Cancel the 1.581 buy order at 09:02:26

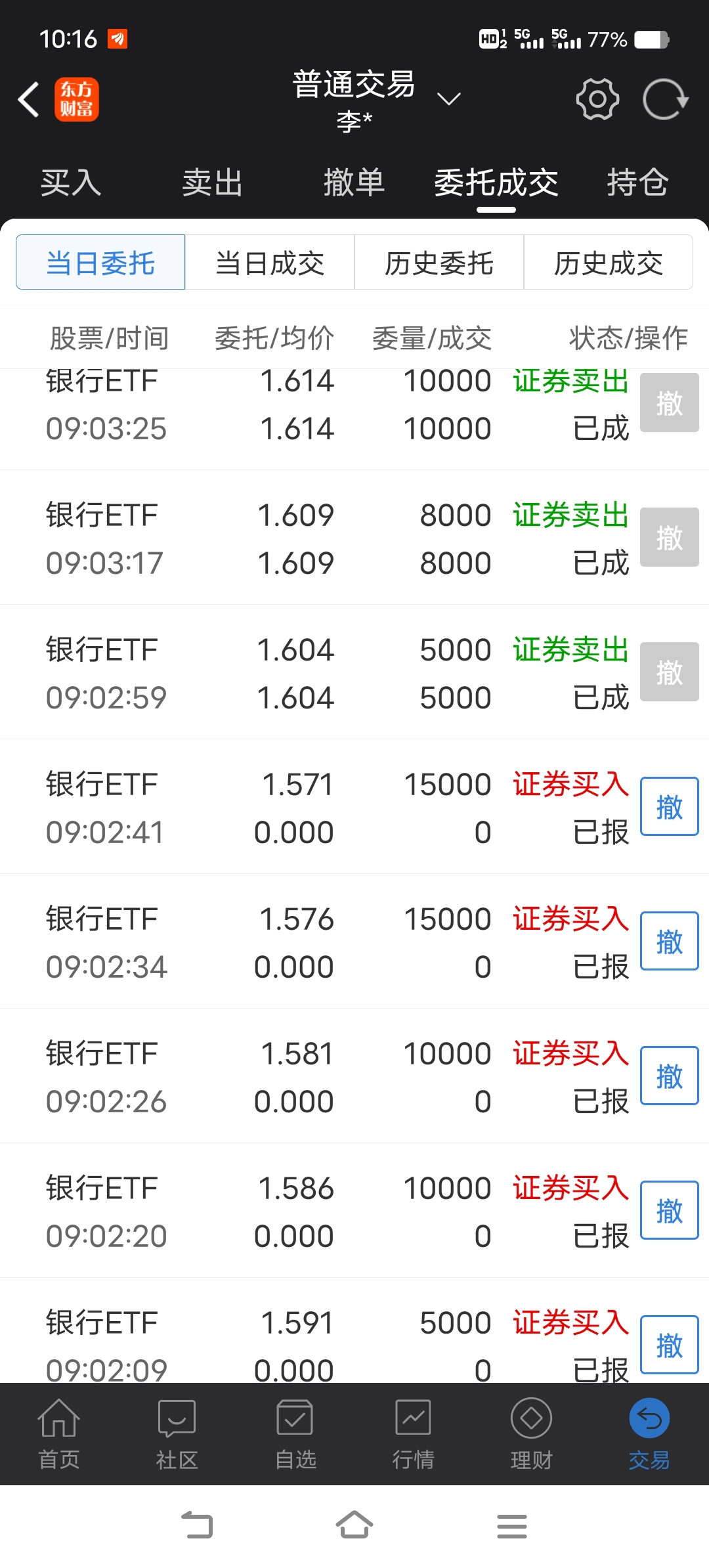669,1076
